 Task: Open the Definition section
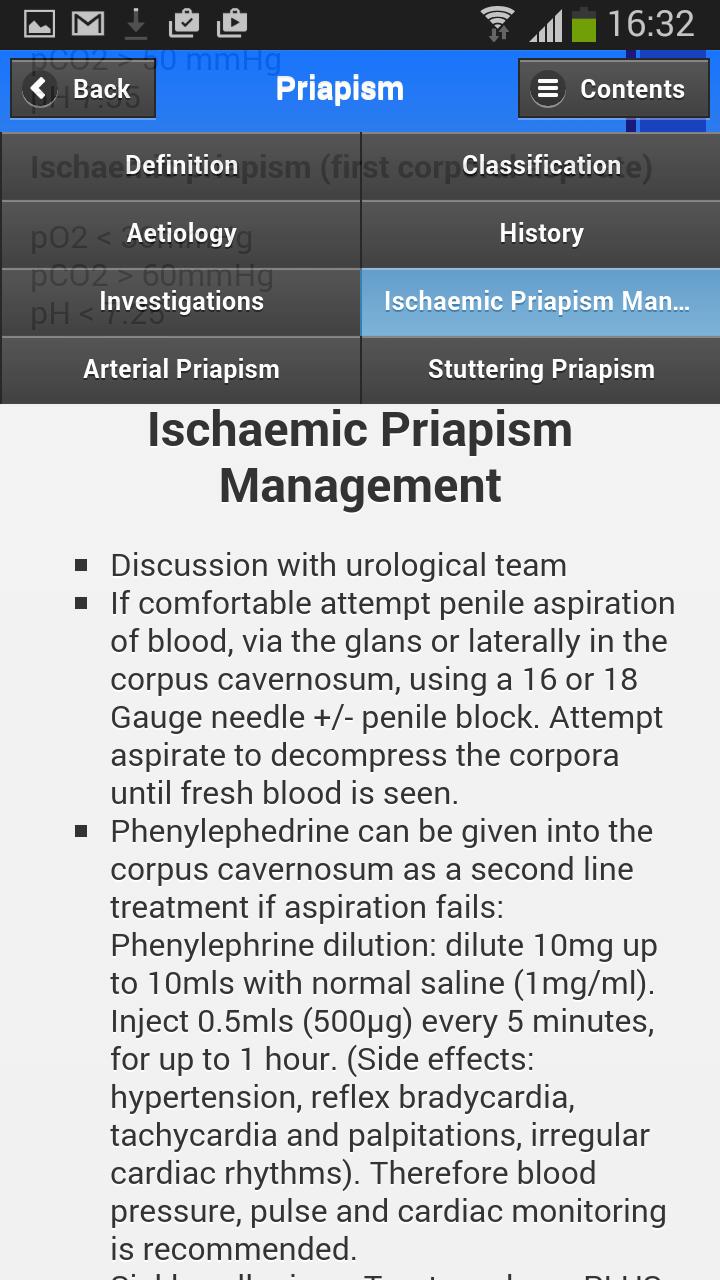click(x=180, y=166)
